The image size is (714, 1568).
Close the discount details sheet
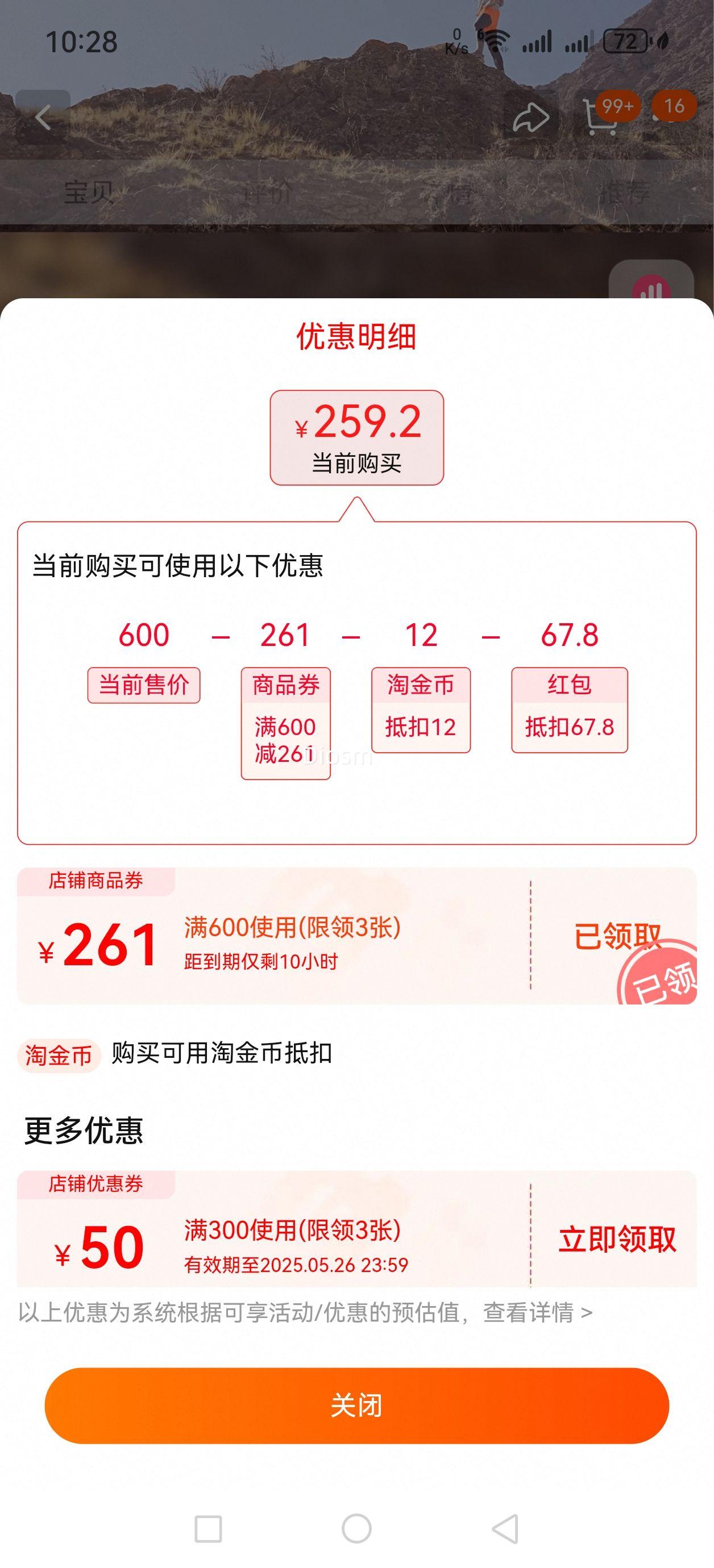point(356,1406)
